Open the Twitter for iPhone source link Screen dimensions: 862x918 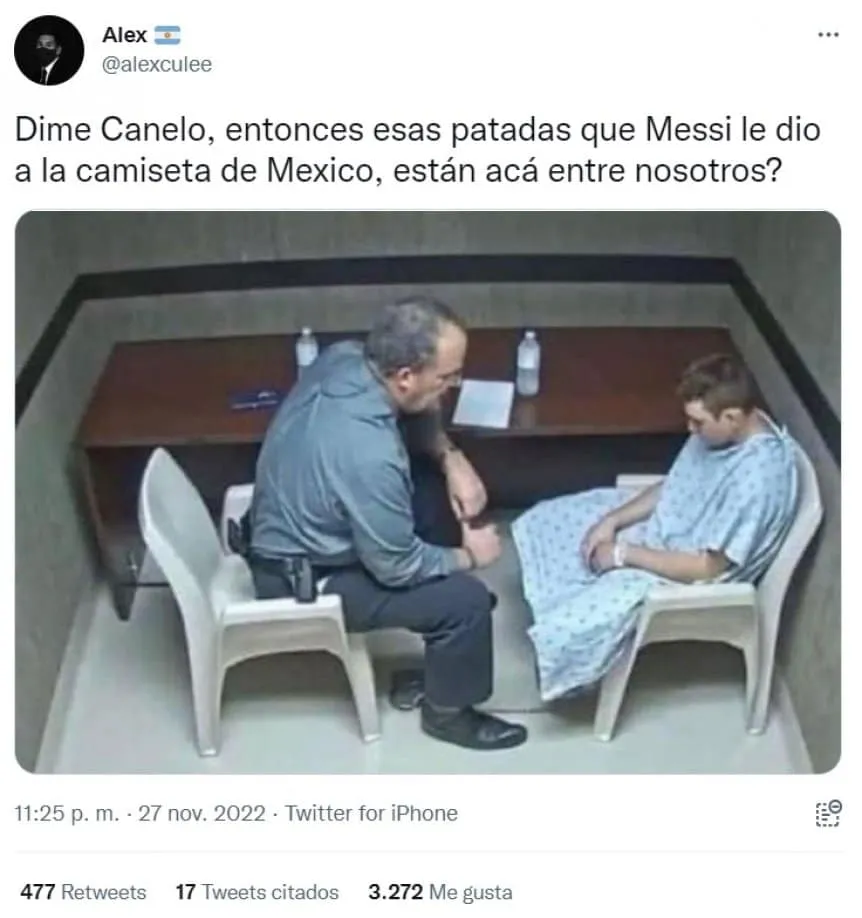(x=371, y=813)
